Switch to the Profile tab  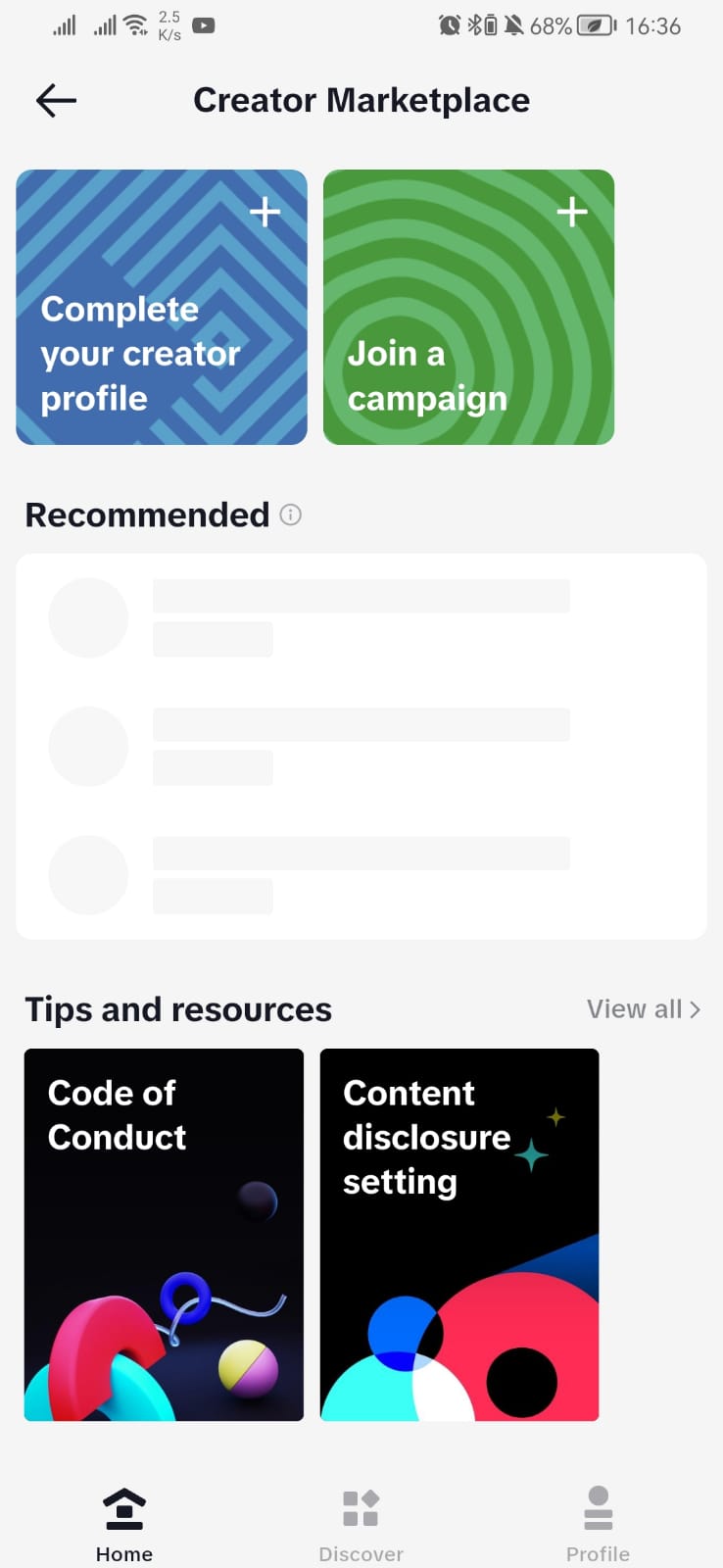click(x=598, y=1524)
